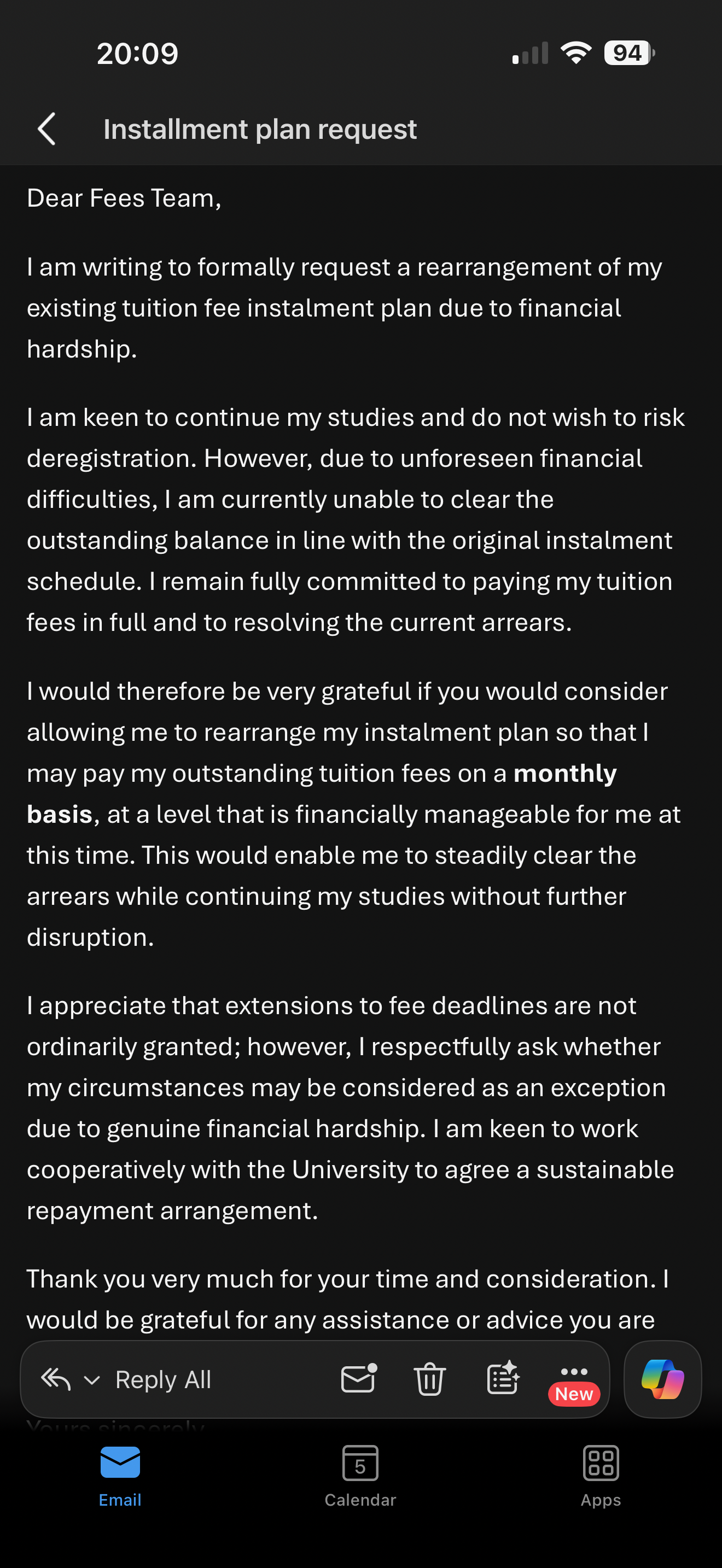Image resolution: width=722 pixels, height=1568 pixels.
Task: Delete this email with the trash icon
Action: (x=430, y=1379)
